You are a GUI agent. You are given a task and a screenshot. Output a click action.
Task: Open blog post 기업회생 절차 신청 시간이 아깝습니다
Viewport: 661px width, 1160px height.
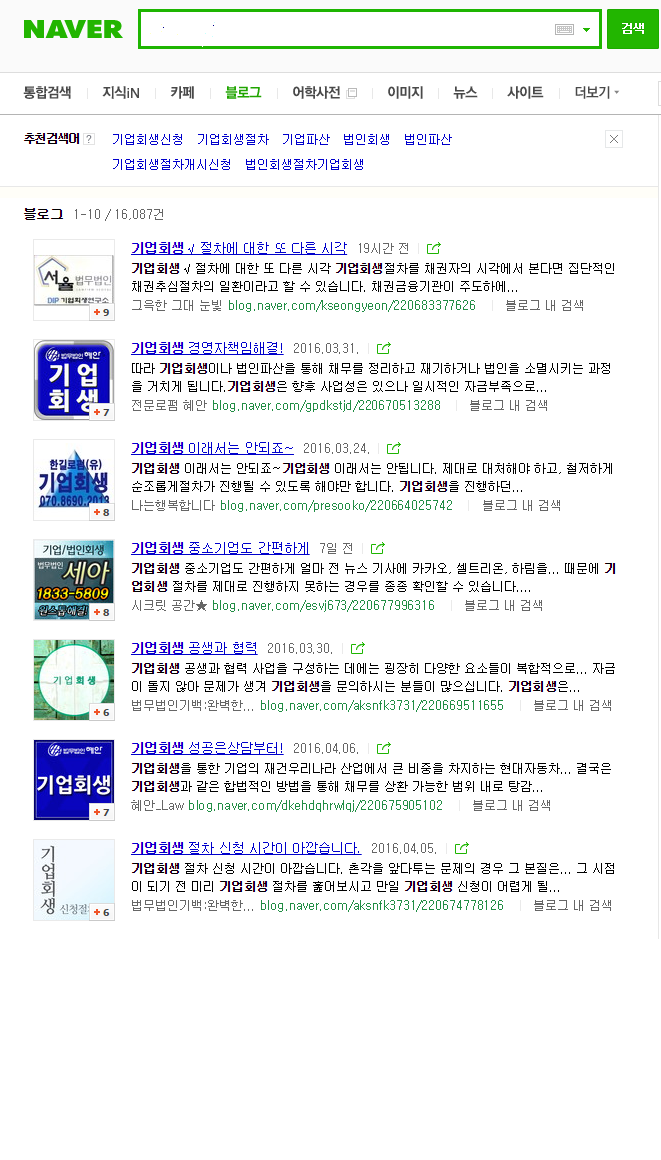click(245, 848)
